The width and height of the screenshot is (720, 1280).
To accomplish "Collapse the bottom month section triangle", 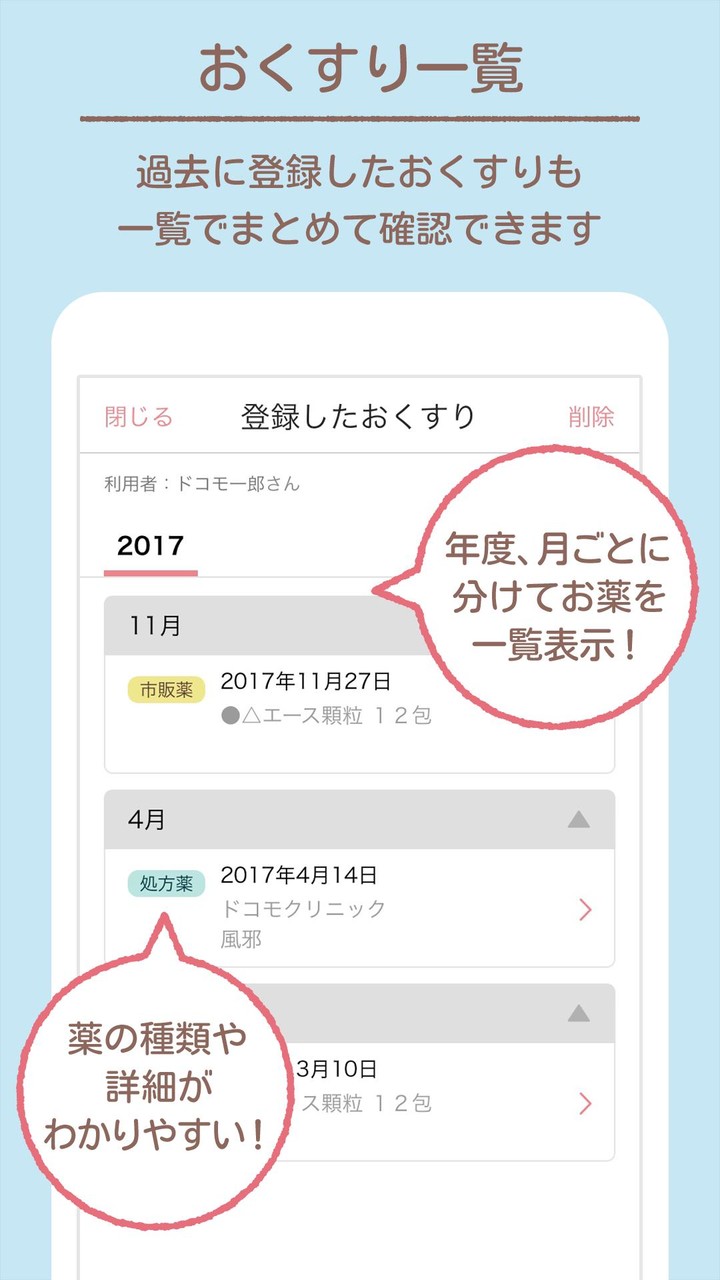I will [578, 1013].
